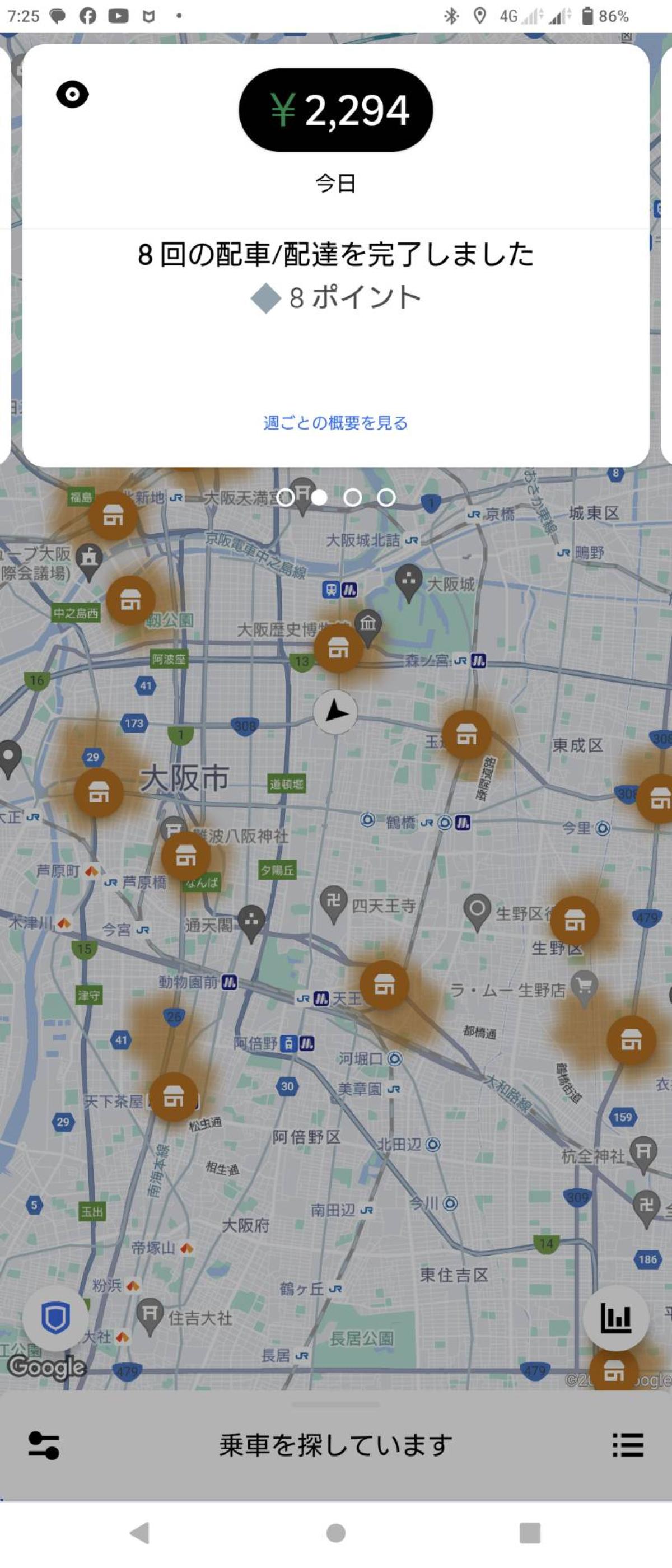
Task: Select store hotspot near 大阪歴史博物館
Action: click(338, 648)
